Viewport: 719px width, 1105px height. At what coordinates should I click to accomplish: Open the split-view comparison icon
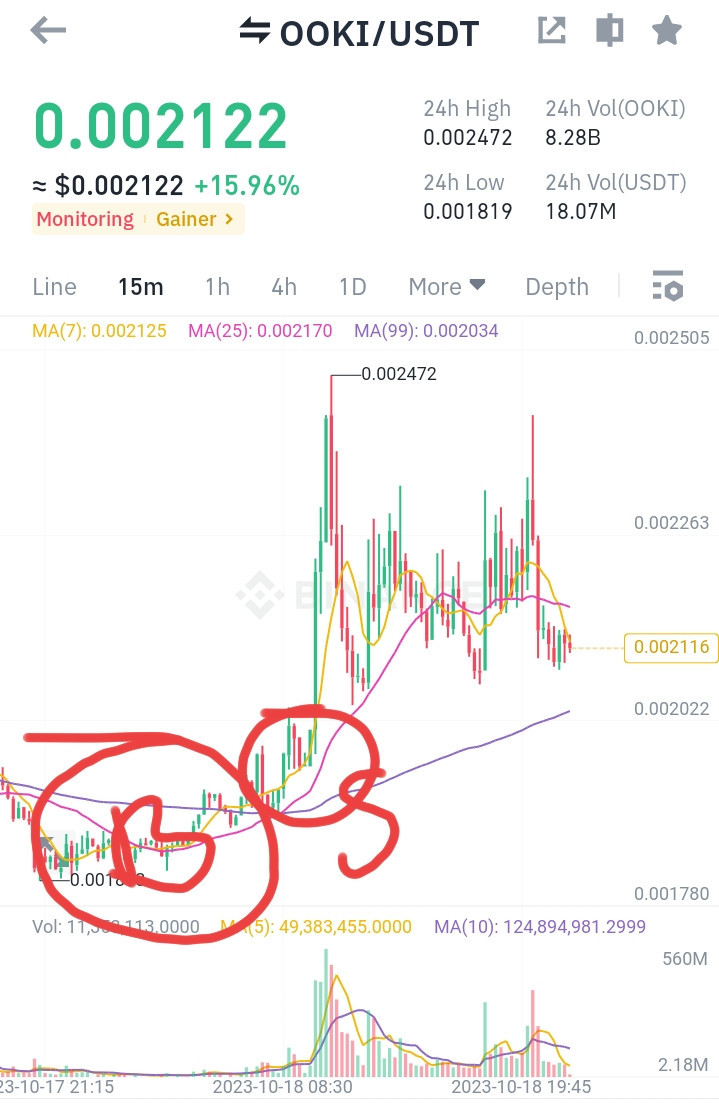608,31
